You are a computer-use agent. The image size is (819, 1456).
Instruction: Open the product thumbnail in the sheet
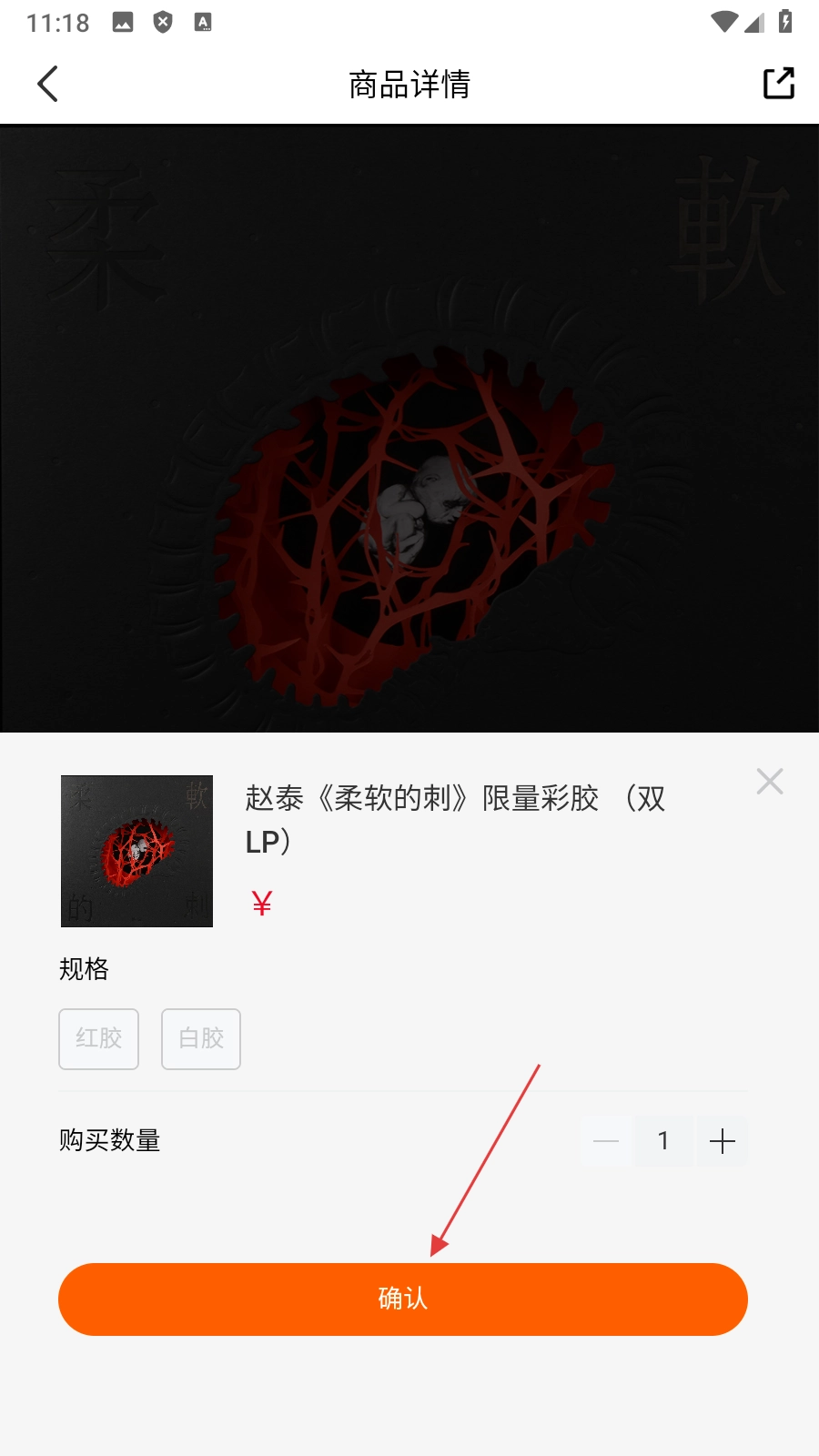click(137, 852)
